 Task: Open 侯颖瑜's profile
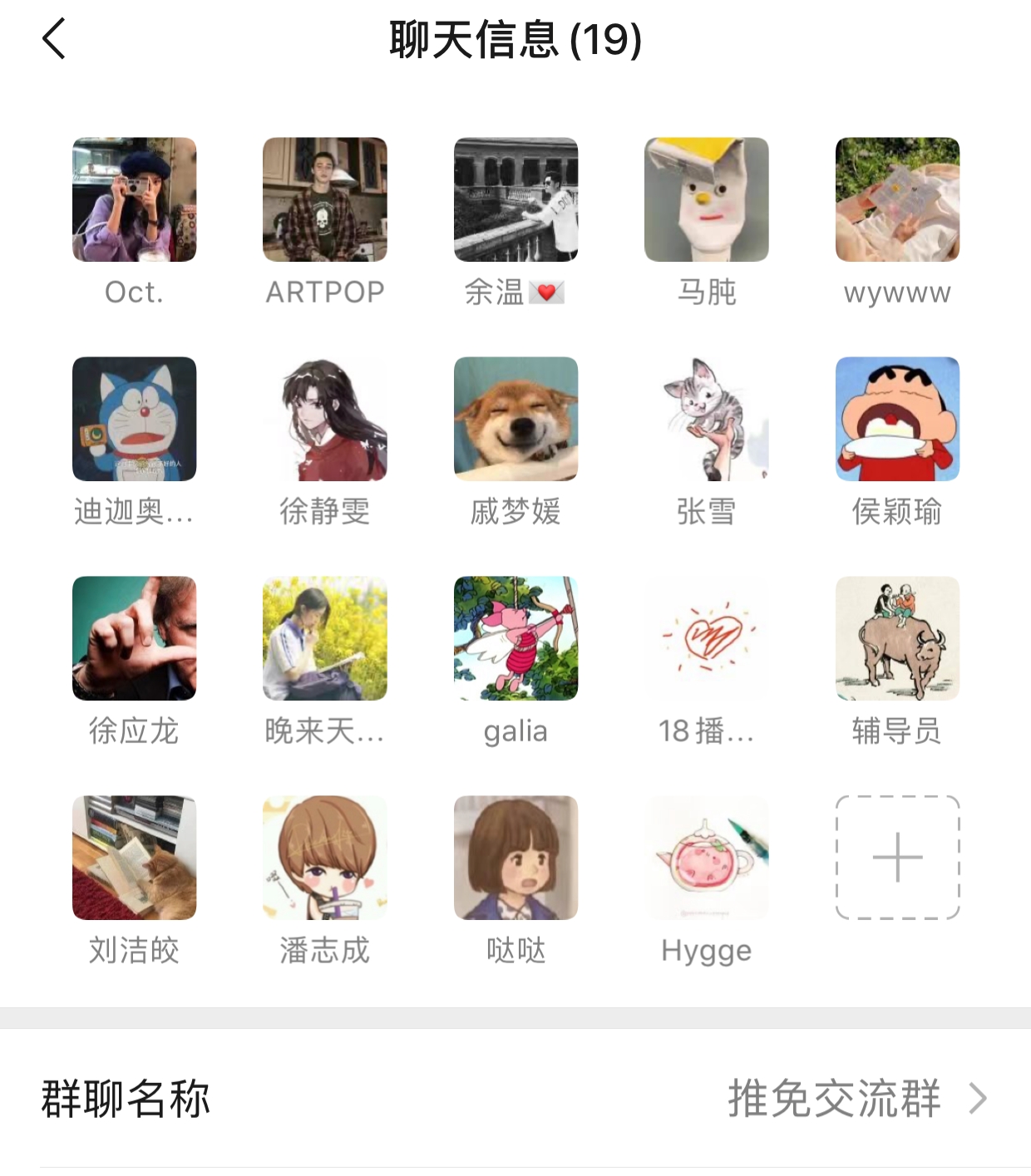[x=897, y=419]
